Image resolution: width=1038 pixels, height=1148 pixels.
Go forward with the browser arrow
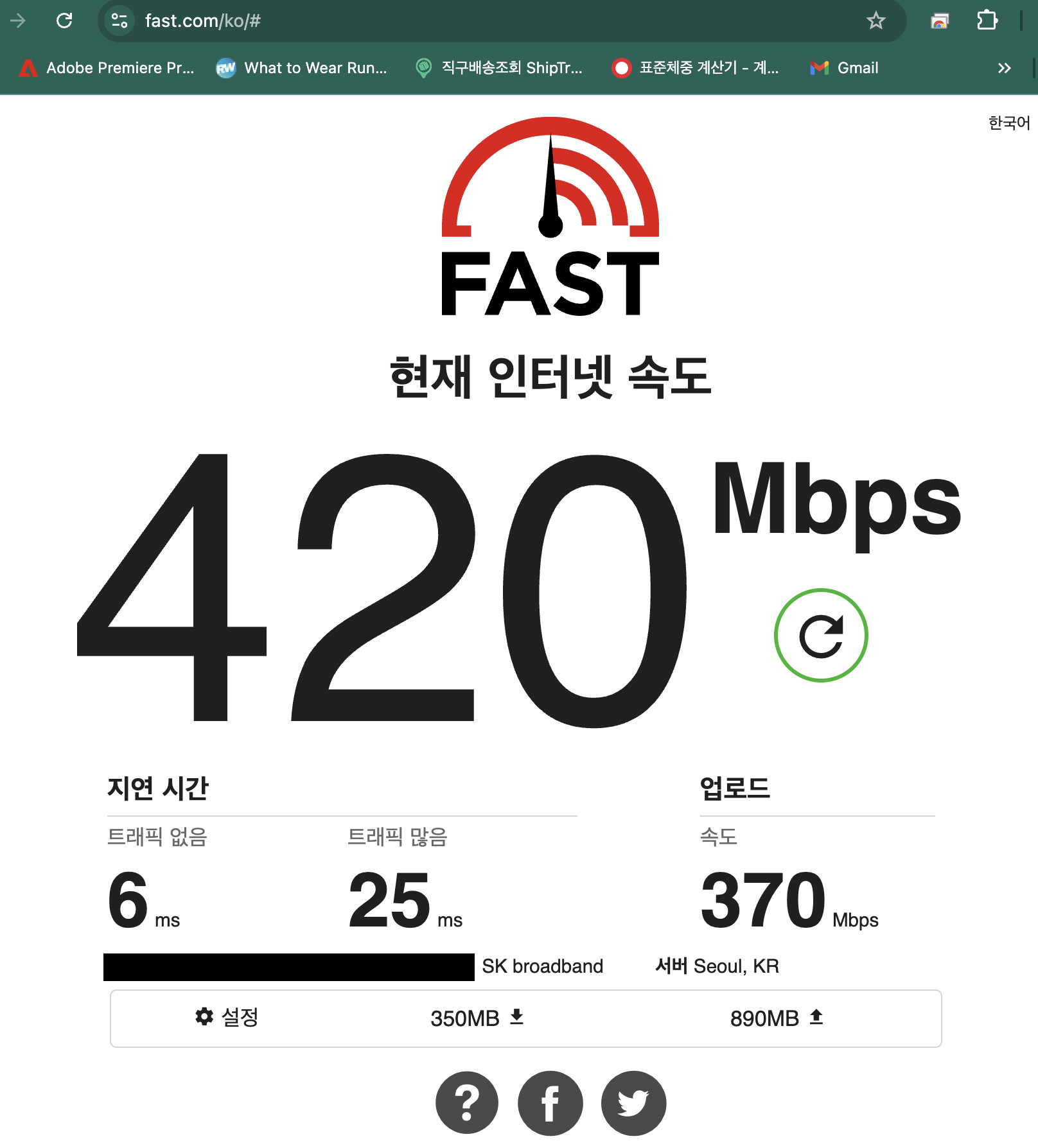pyautogui.click(x=18, y=21)
